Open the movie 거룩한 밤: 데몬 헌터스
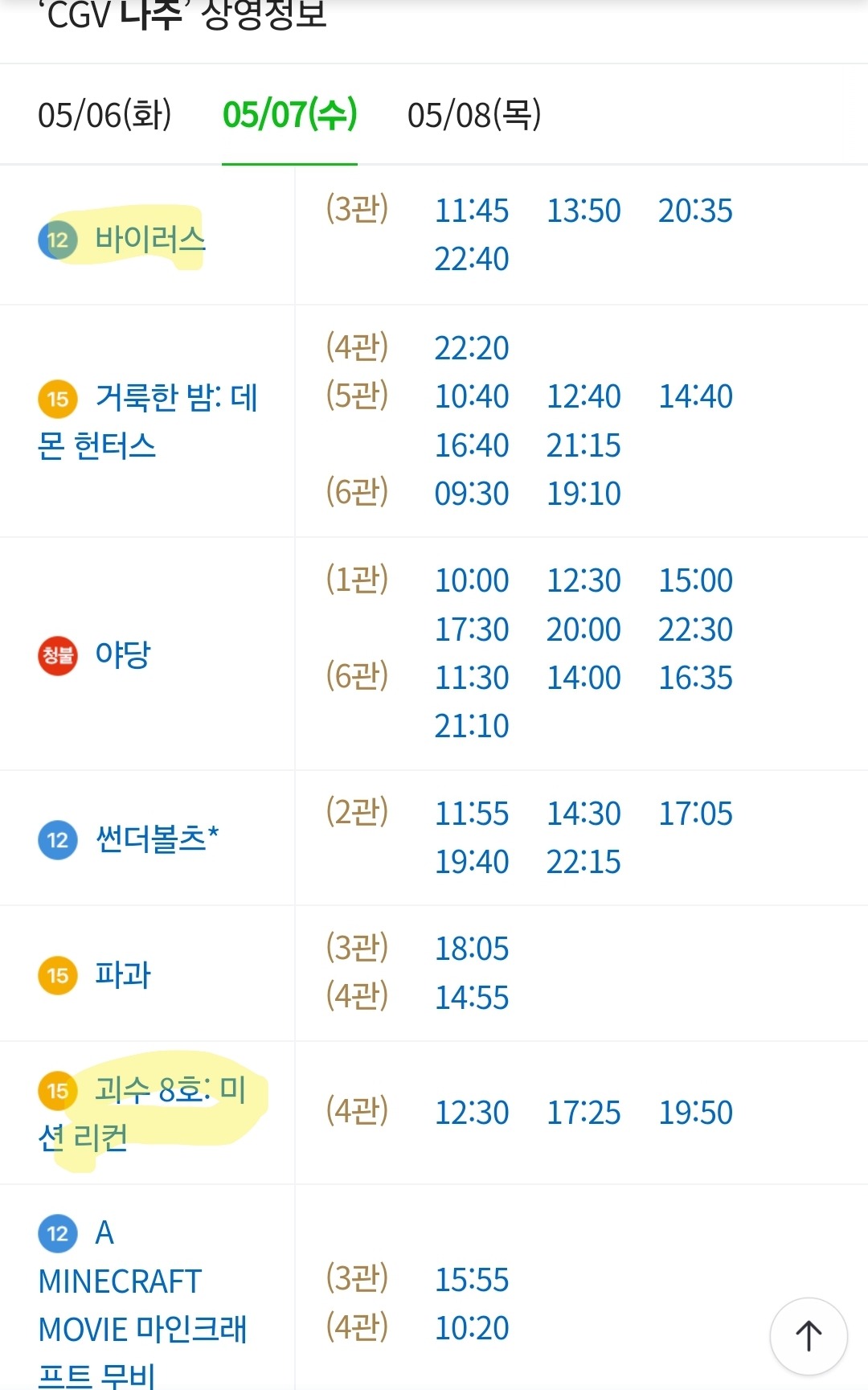The width and height of the screenshot is (868, 1390). coord(148,421)
